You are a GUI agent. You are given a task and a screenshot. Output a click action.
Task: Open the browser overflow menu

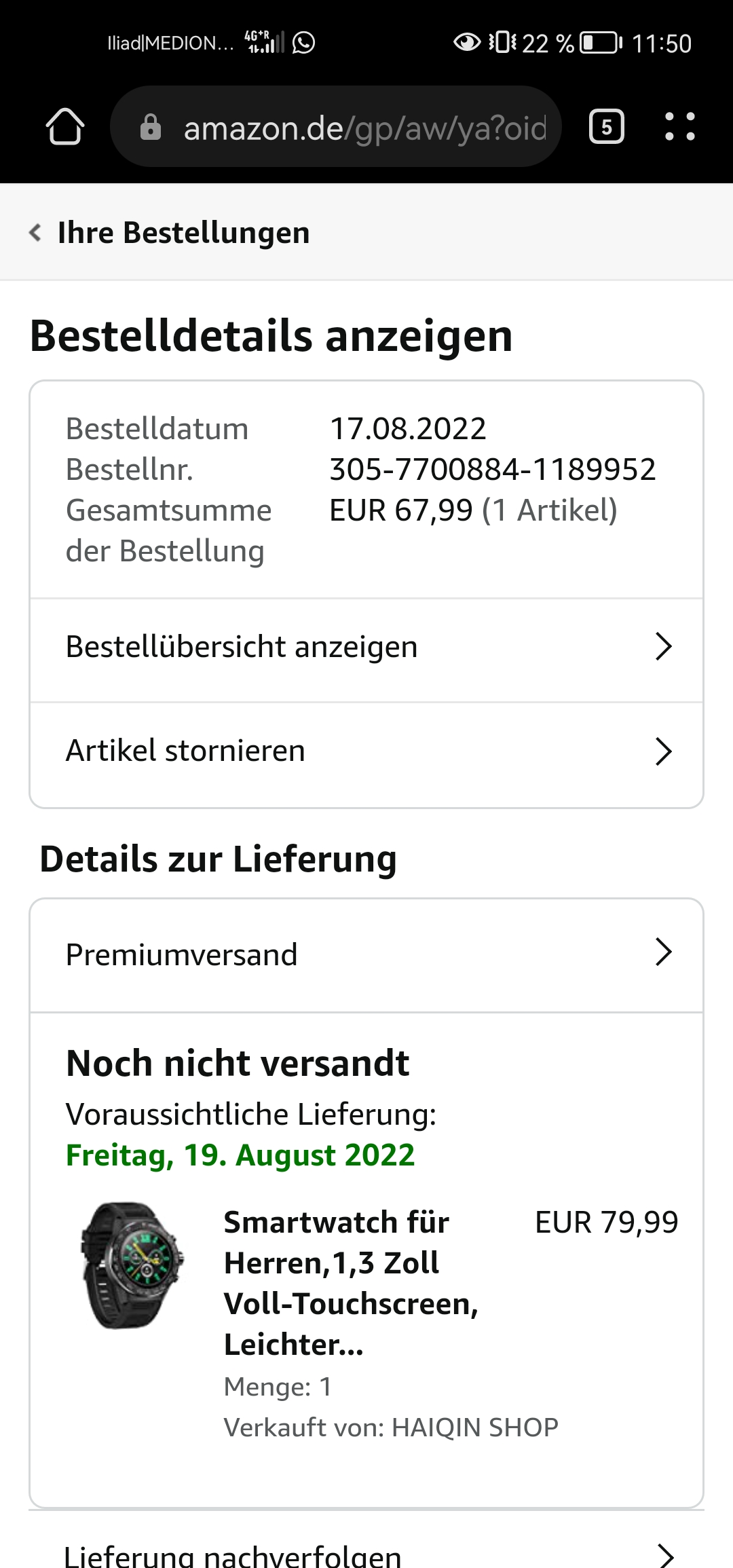679,127
